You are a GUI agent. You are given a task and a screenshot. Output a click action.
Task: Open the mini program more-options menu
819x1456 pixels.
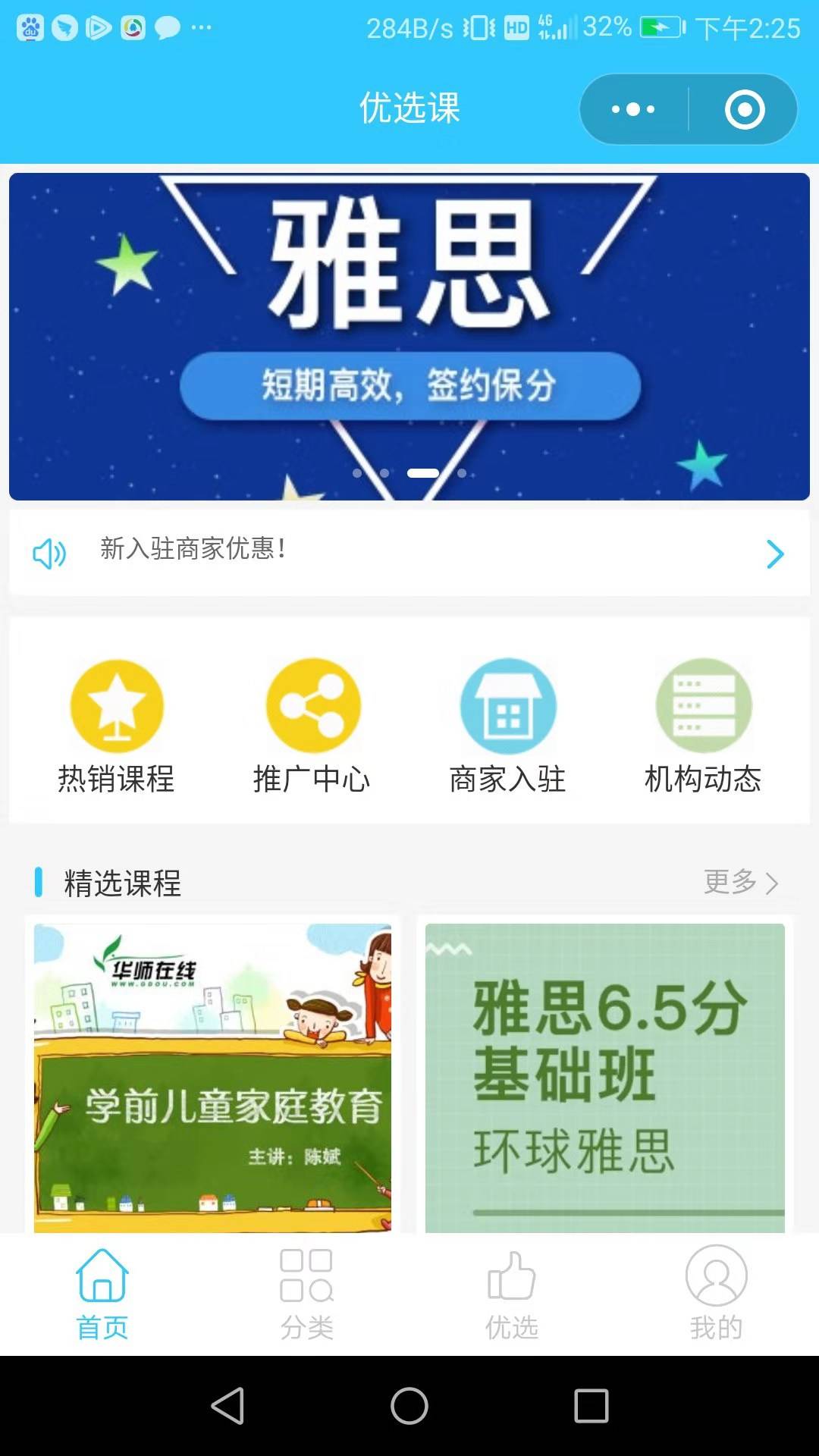point(634,110)
